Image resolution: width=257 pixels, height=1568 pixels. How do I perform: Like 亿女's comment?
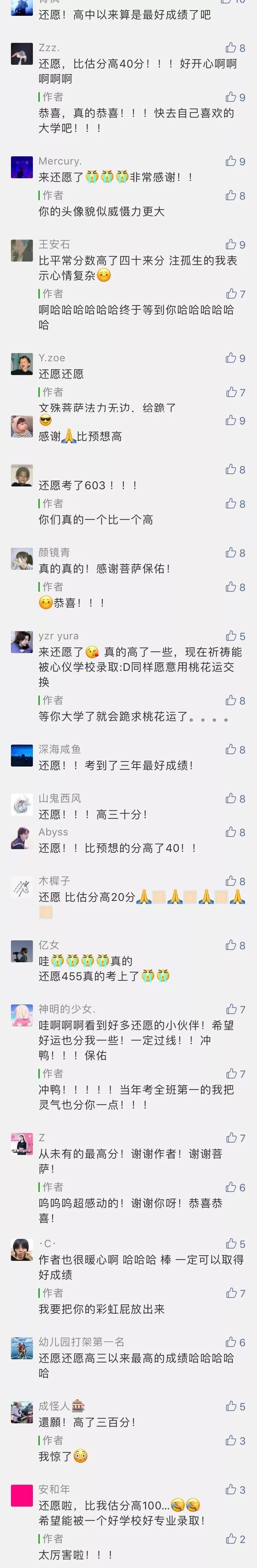tap(231, 945)
